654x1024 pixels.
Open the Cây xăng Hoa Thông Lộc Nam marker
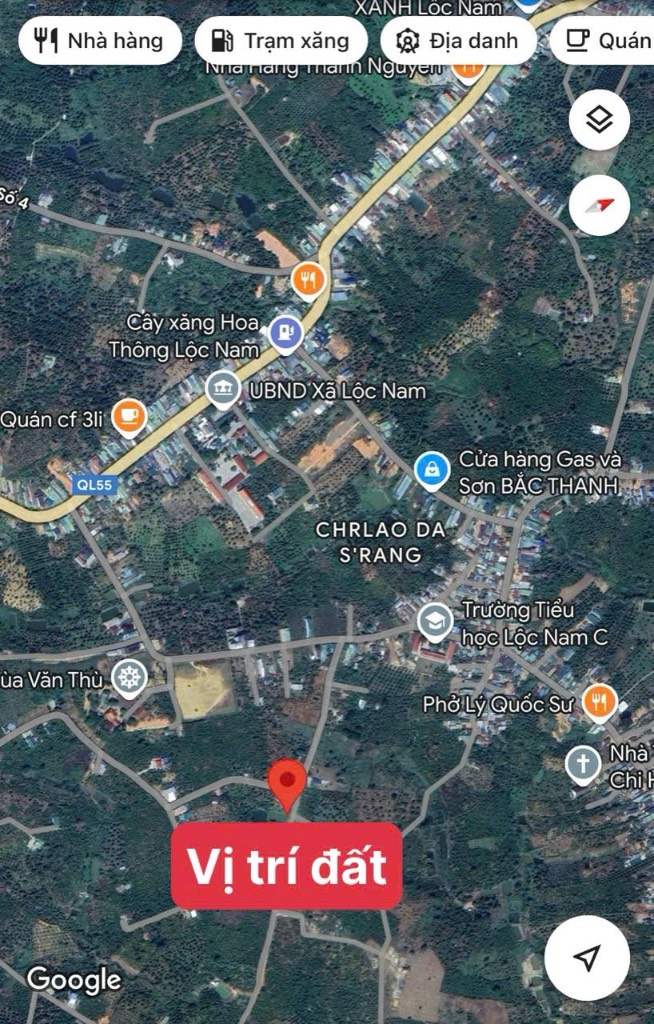[286, 332]
